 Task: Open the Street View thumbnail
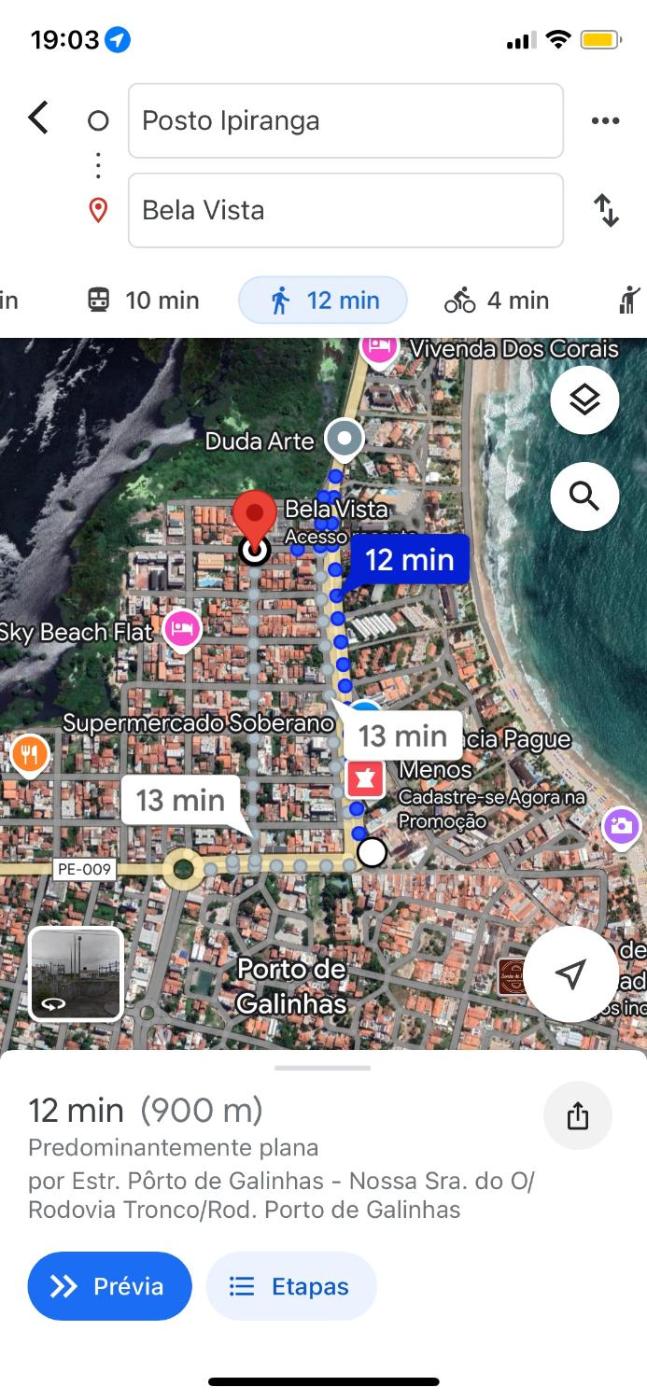[x=76, y=974]
